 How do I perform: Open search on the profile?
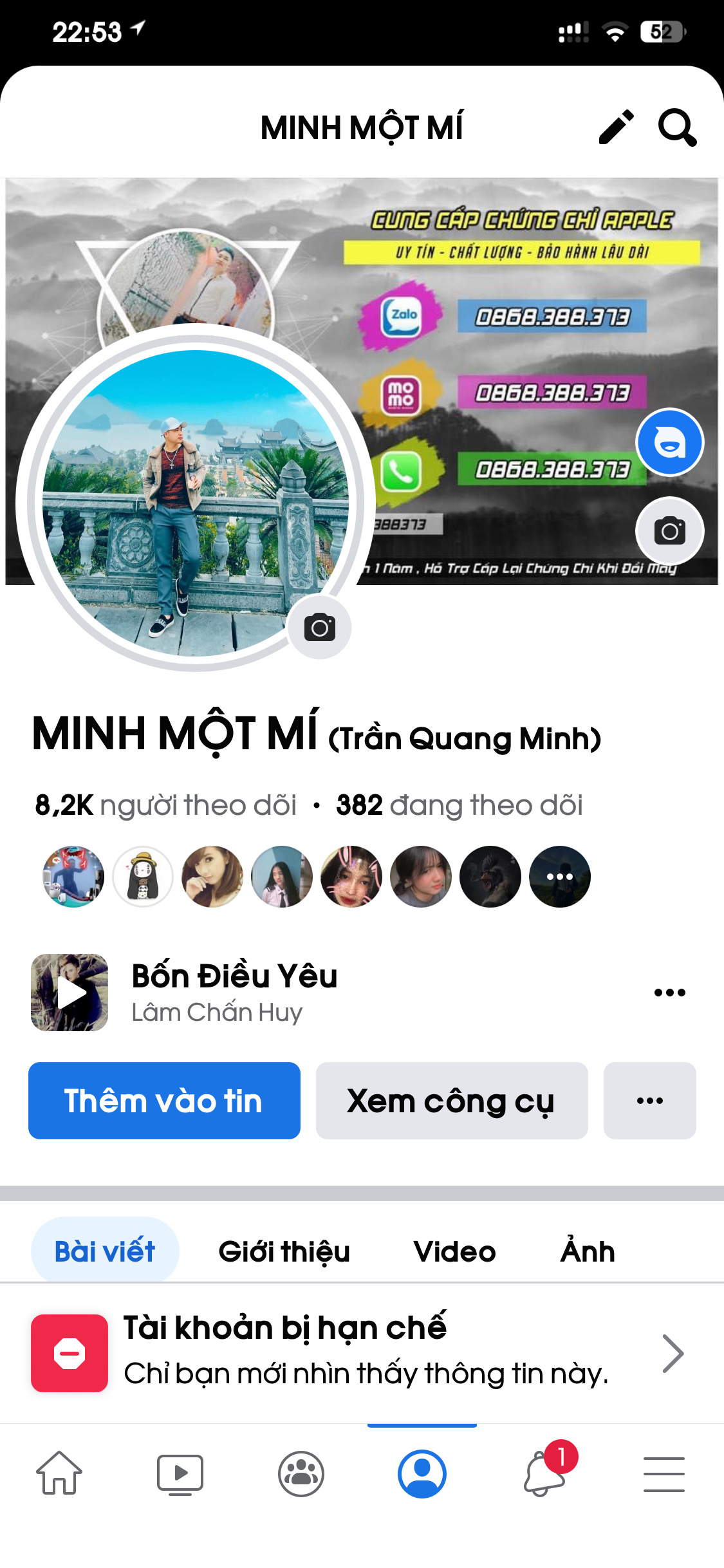[676, 127]
